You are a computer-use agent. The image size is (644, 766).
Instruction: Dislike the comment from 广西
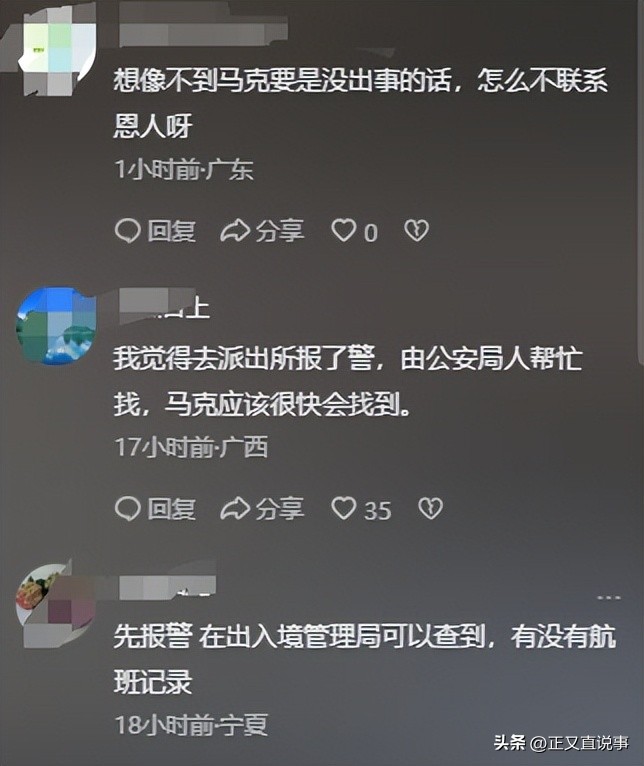[x=430, y=508]
